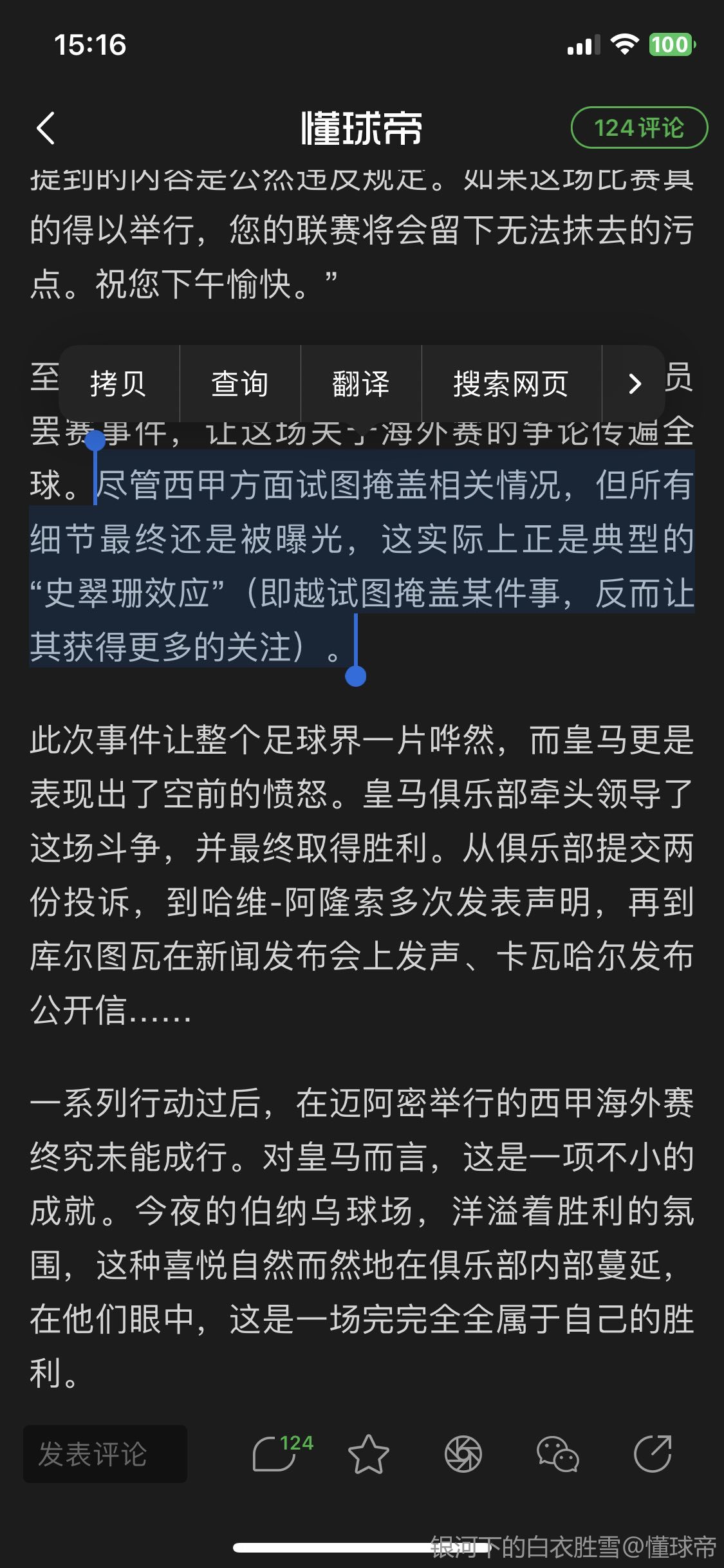Share article to WeChat Moments
The image size is (724, 1568).
pyautogui.click(x=463, y=1454)
